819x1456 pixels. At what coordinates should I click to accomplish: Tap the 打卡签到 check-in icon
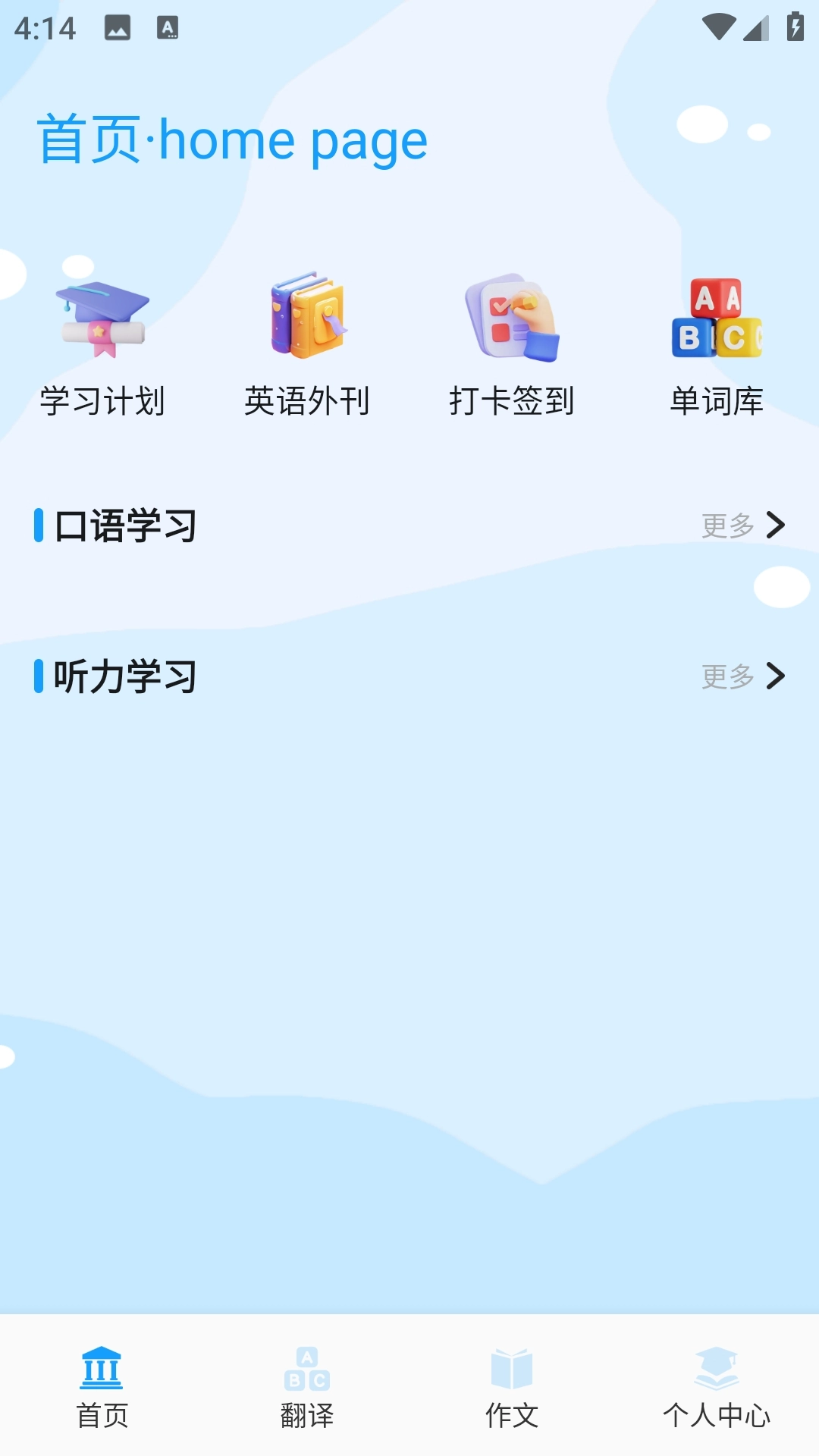pyautogui.click(x=513, y=340)
